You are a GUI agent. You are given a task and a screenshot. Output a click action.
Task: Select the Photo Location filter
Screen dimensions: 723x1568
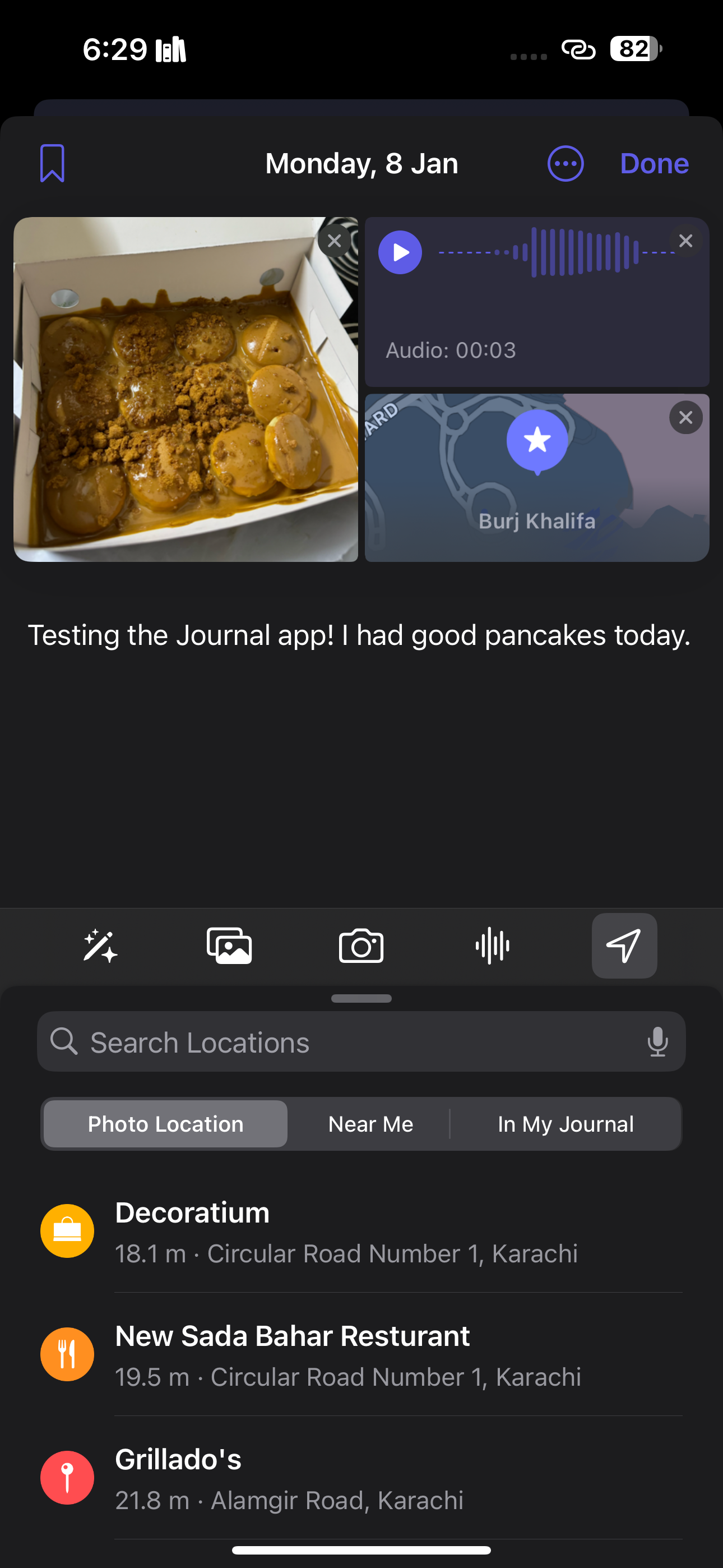tap(164, 1124)
